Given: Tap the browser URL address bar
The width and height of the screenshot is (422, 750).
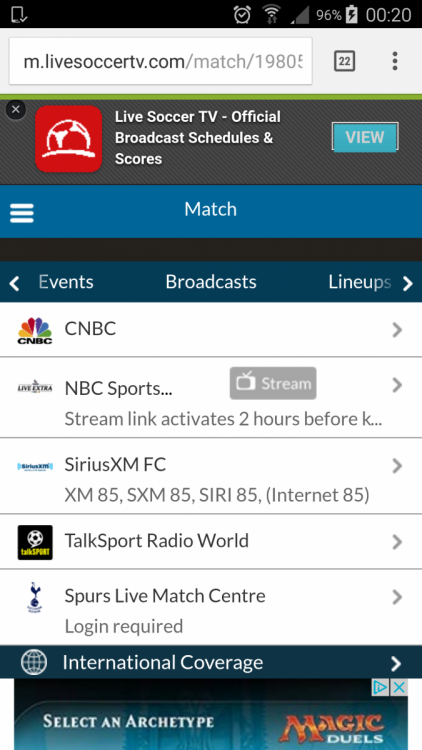Looking at the screenshot, I should coord(161,61).
